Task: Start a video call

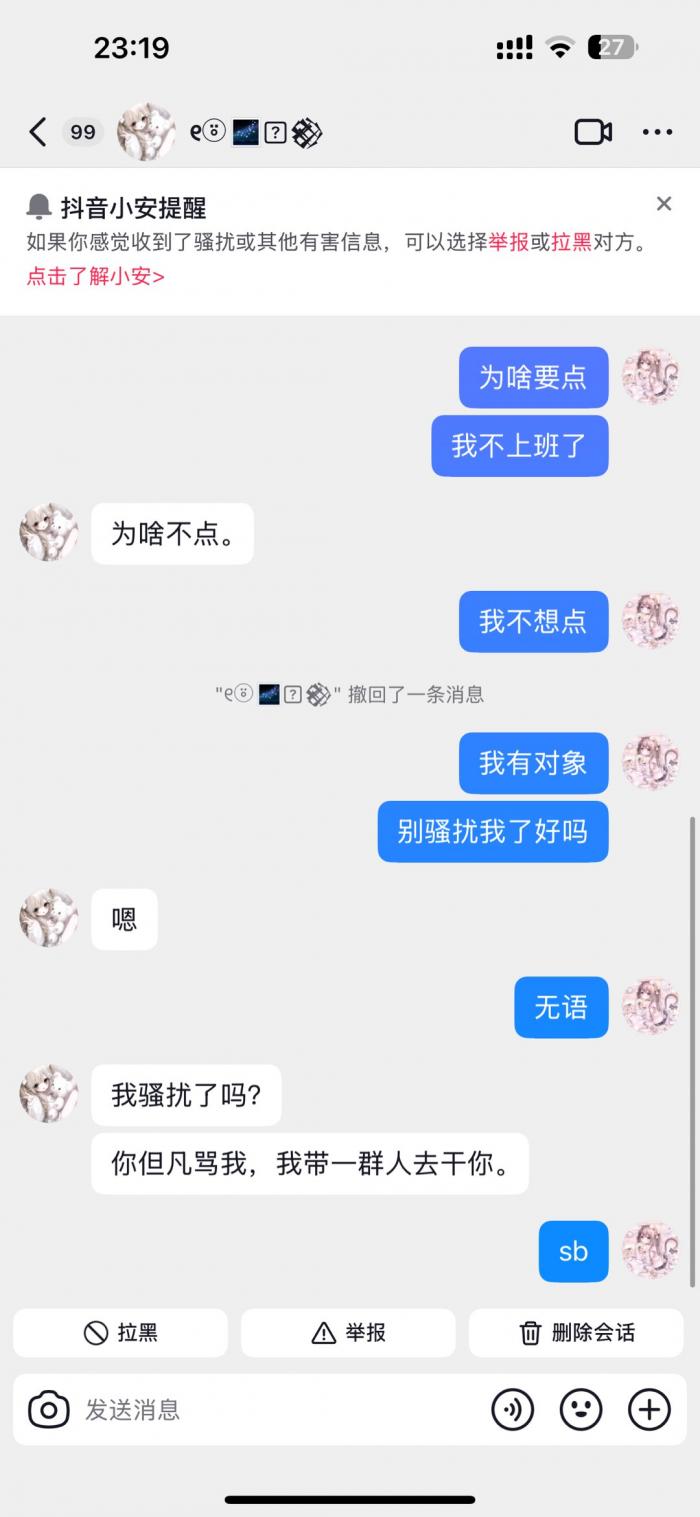Action: 593,132
